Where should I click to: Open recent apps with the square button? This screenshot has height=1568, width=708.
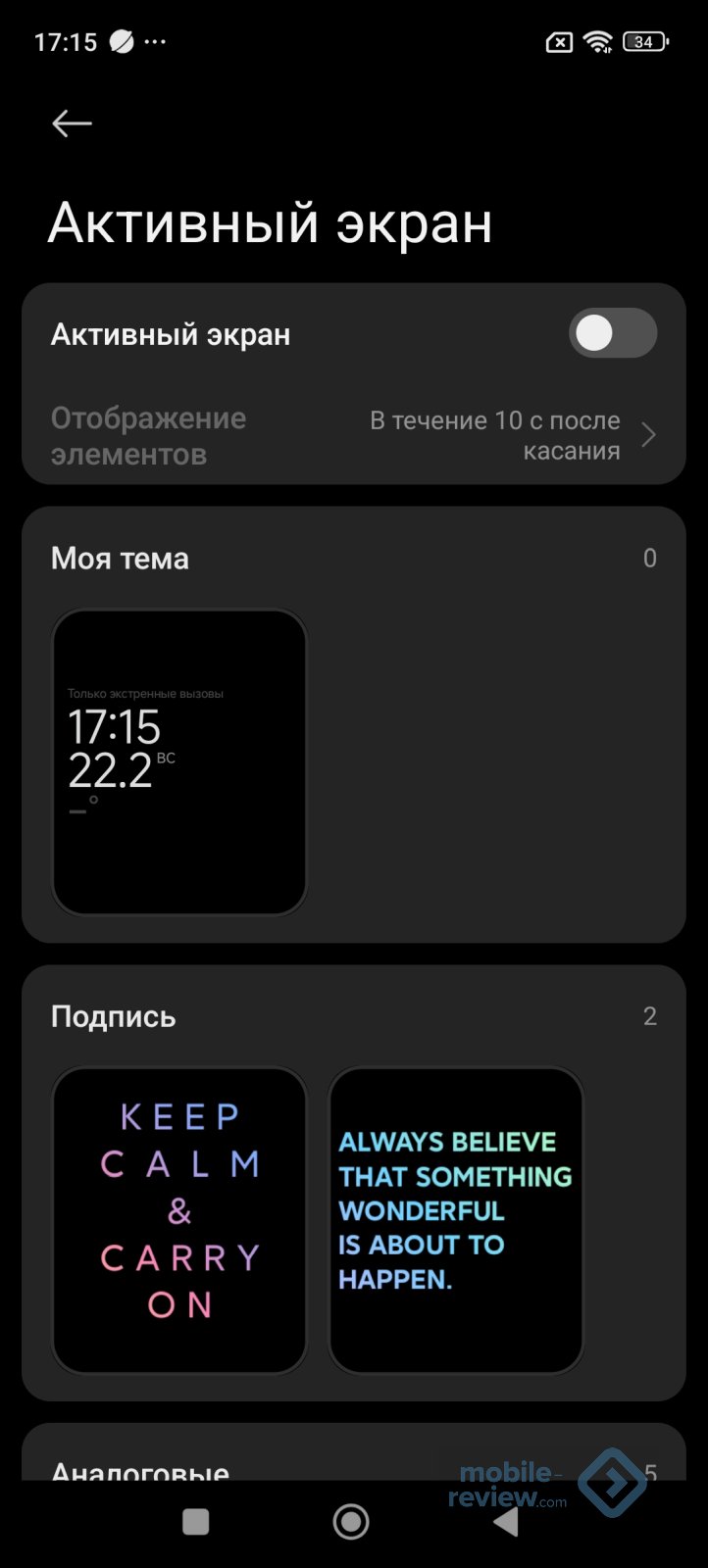point(196,1521)
